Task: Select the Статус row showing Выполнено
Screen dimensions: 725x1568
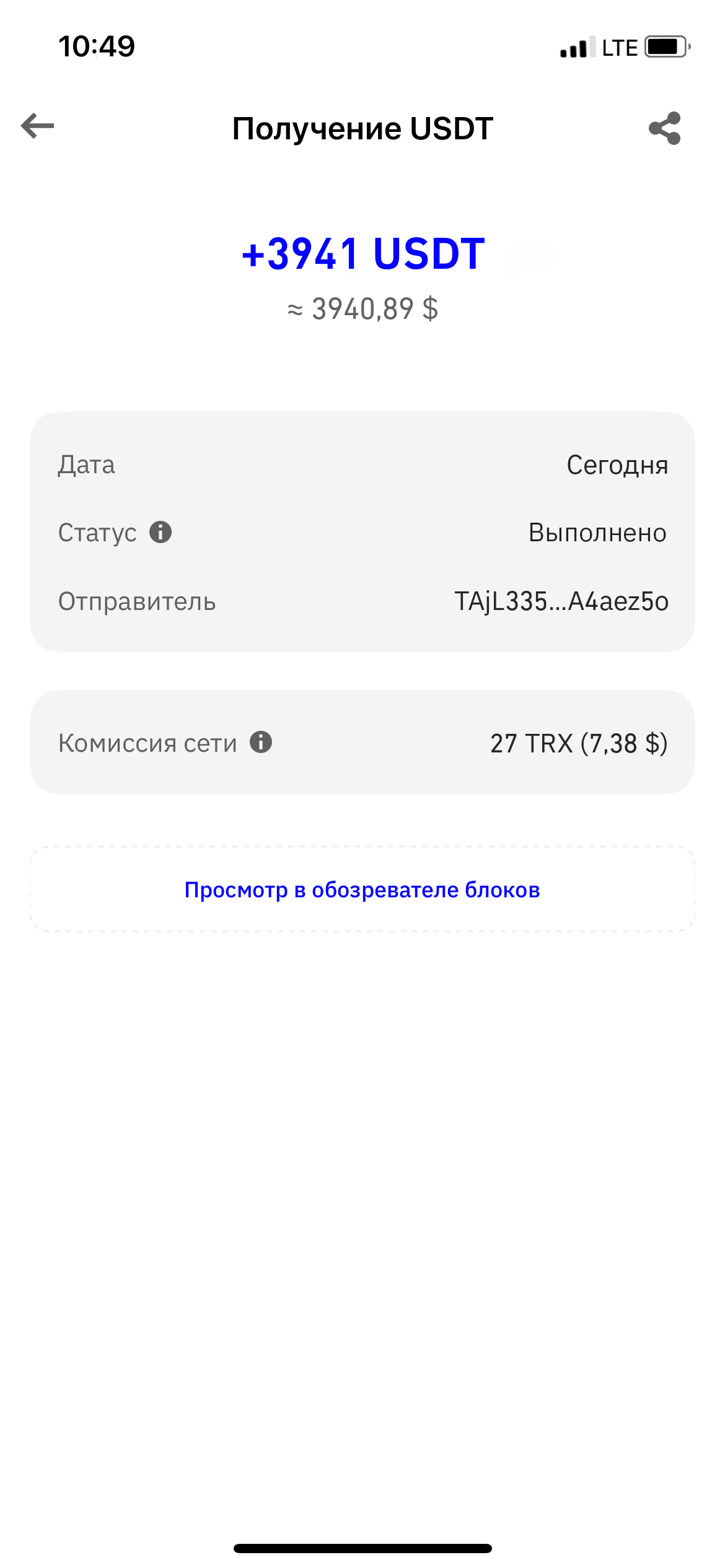Action: 362,531
